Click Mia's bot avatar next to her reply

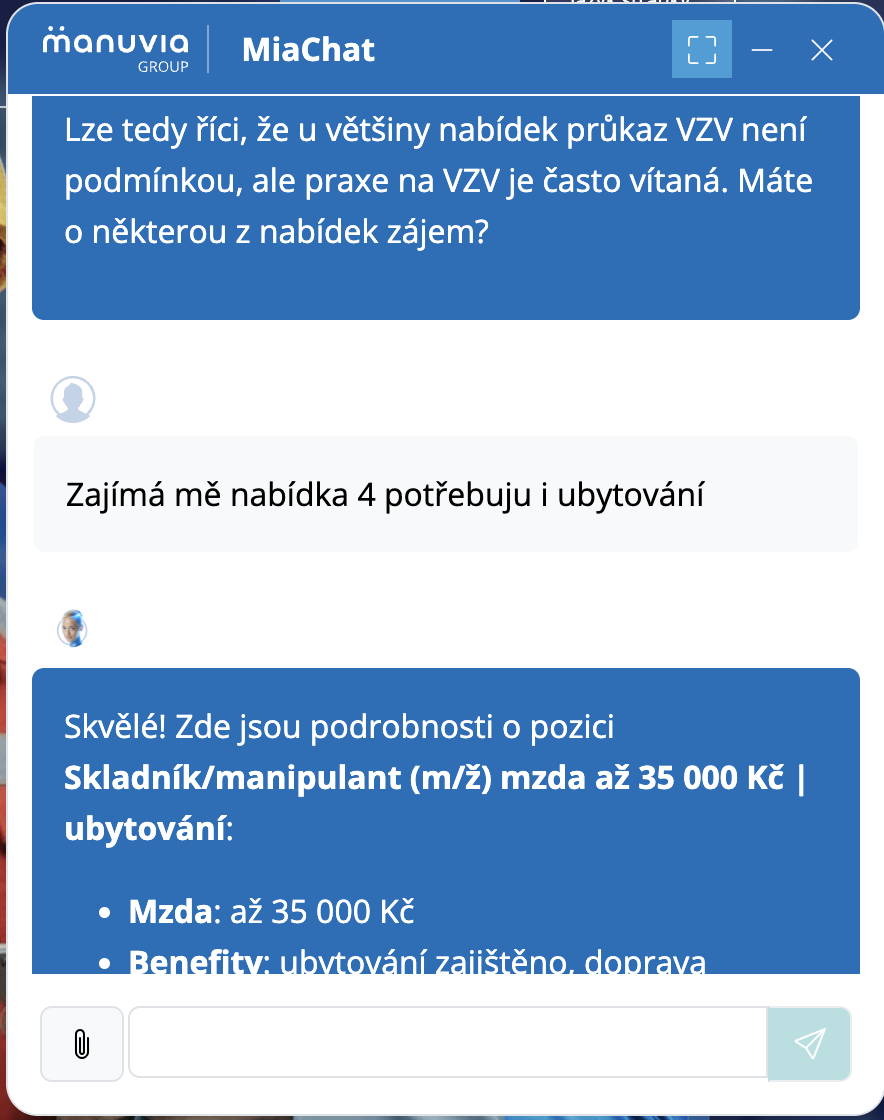[x=72, y=628]
